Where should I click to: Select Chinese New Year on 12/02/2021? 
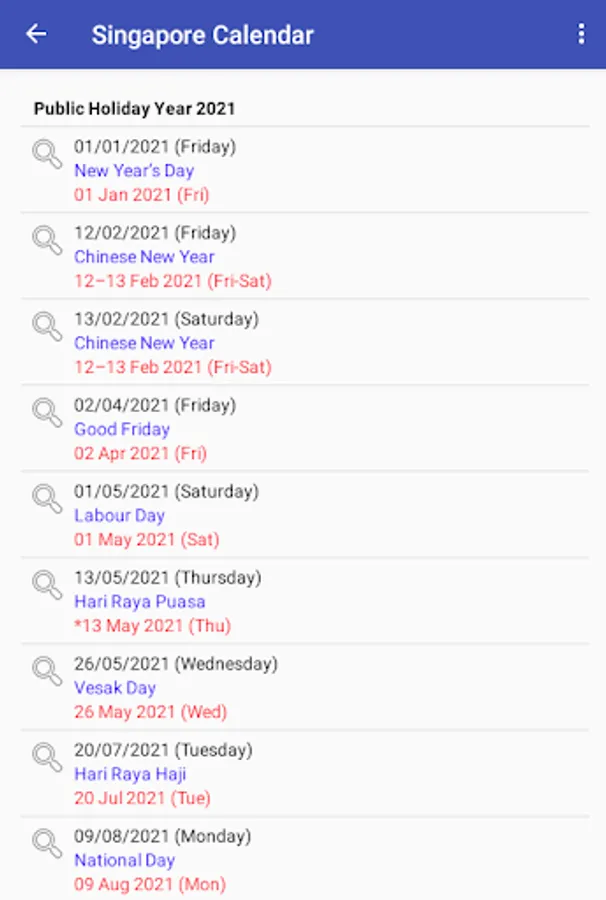(x=305, y=256)
